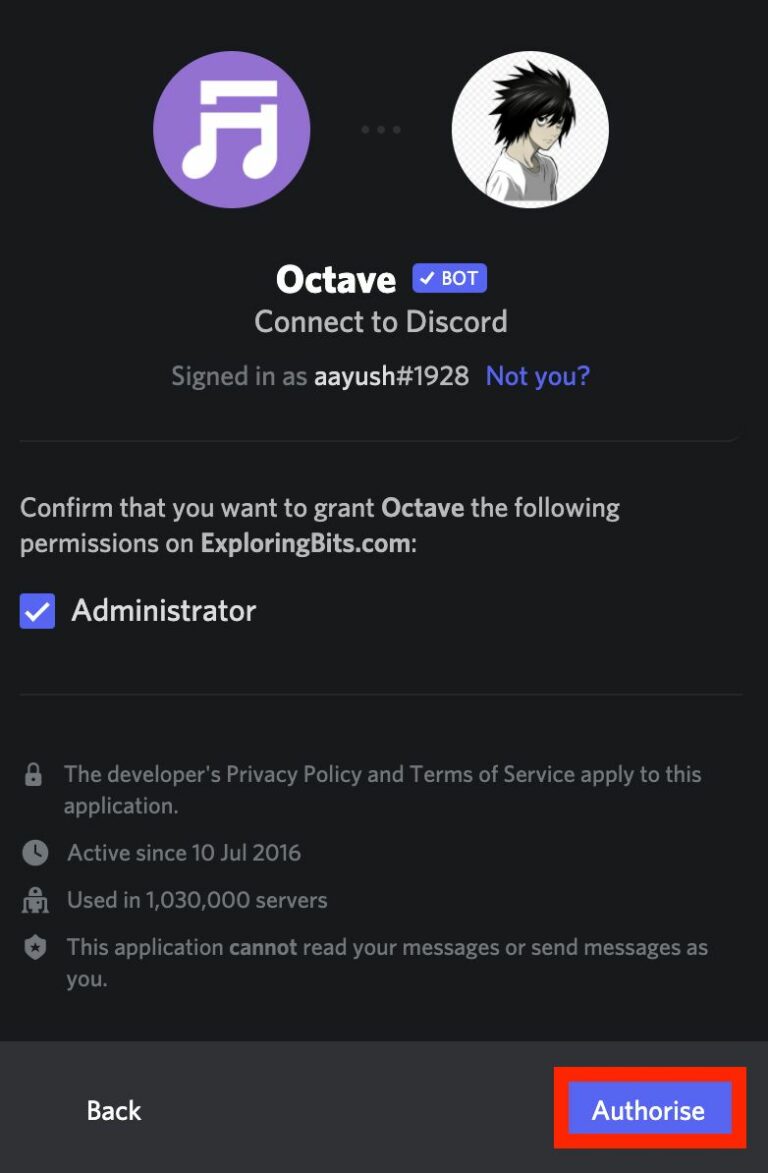Viewport: 768px width, 1173px height.
Task: Click the clock icon next to Active since
Action: click(35, 853)
